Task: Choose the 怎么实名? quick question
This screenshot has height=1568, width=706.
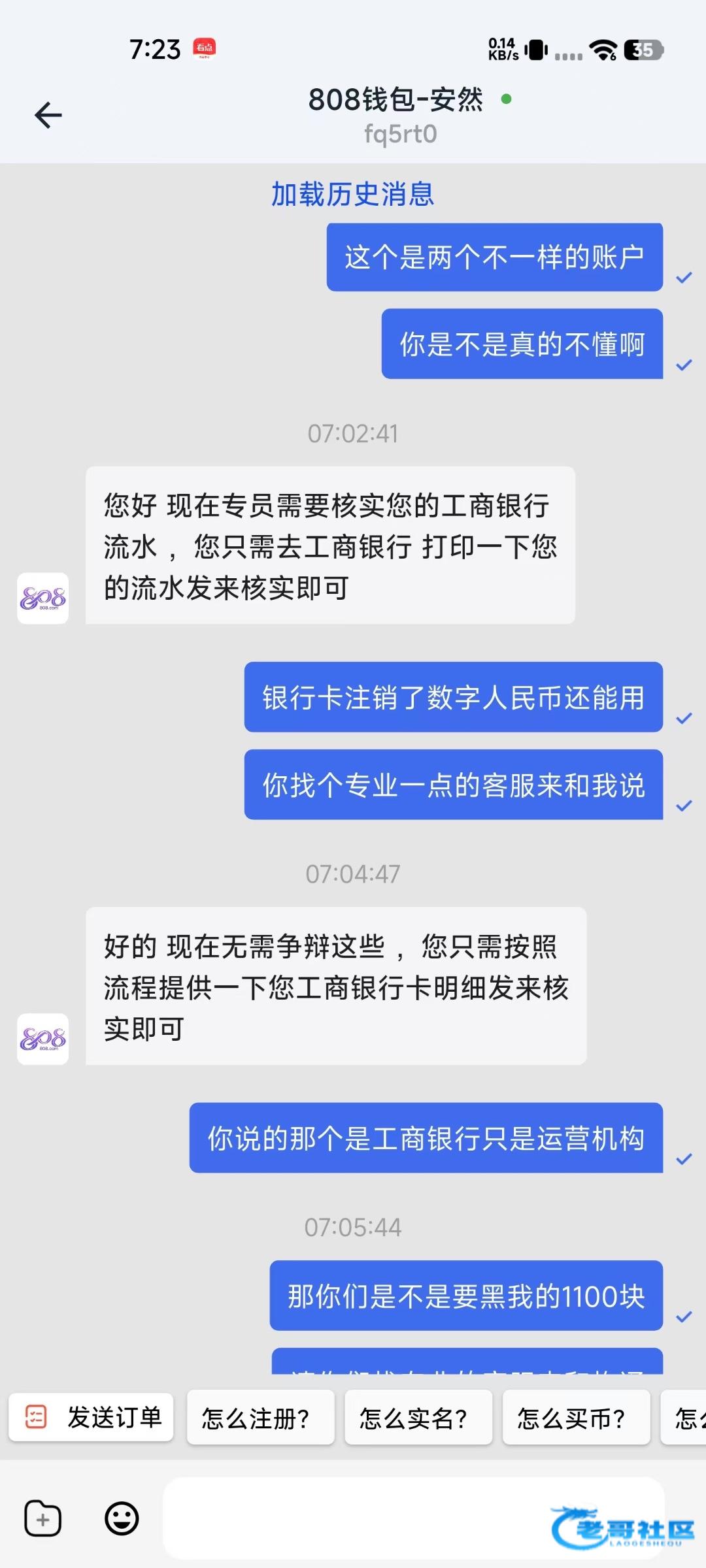Action: pos(418,1418)
